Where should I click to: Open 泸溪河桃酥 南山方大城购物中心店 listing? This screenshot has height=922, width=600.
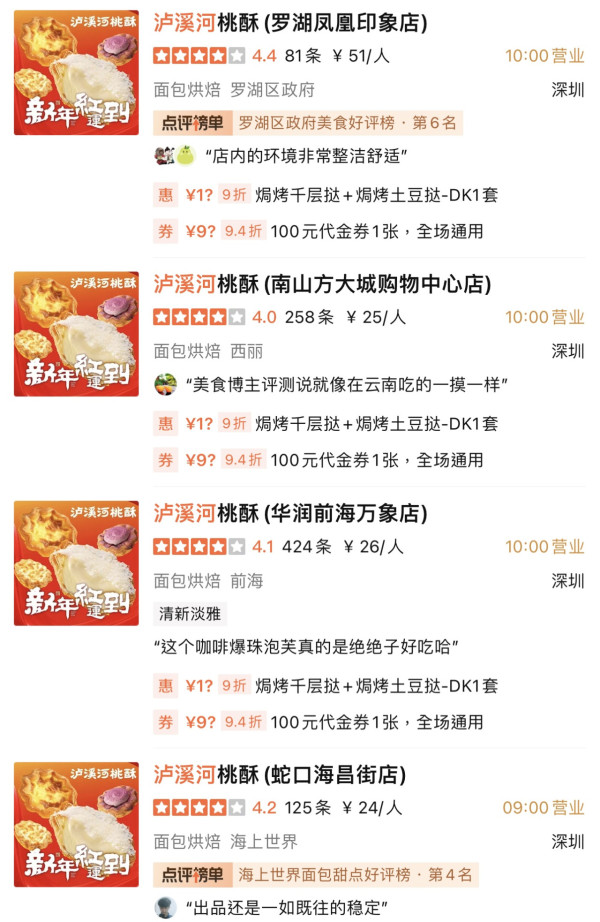[x=322, y=285]
